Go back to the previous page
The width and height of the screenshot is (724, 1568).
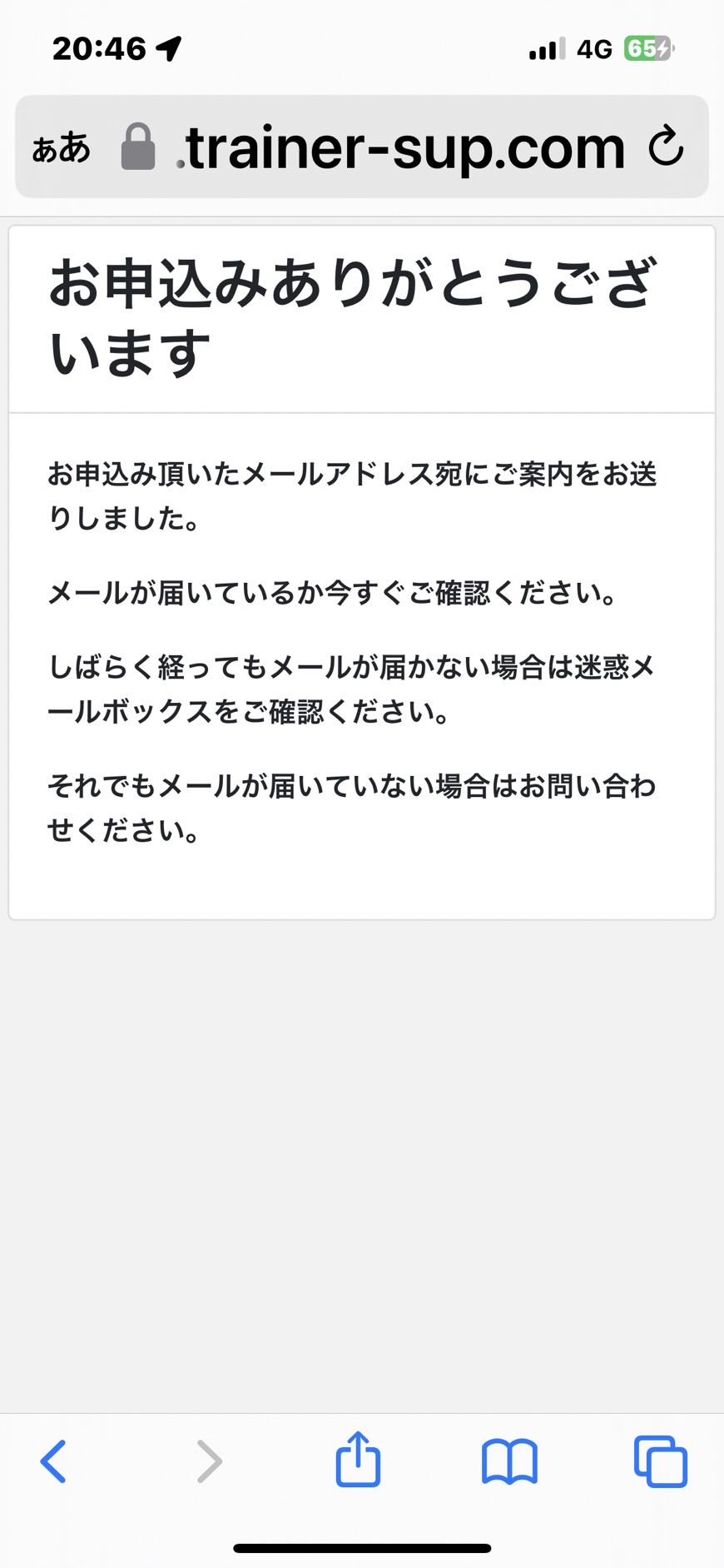coord(53,1461)
